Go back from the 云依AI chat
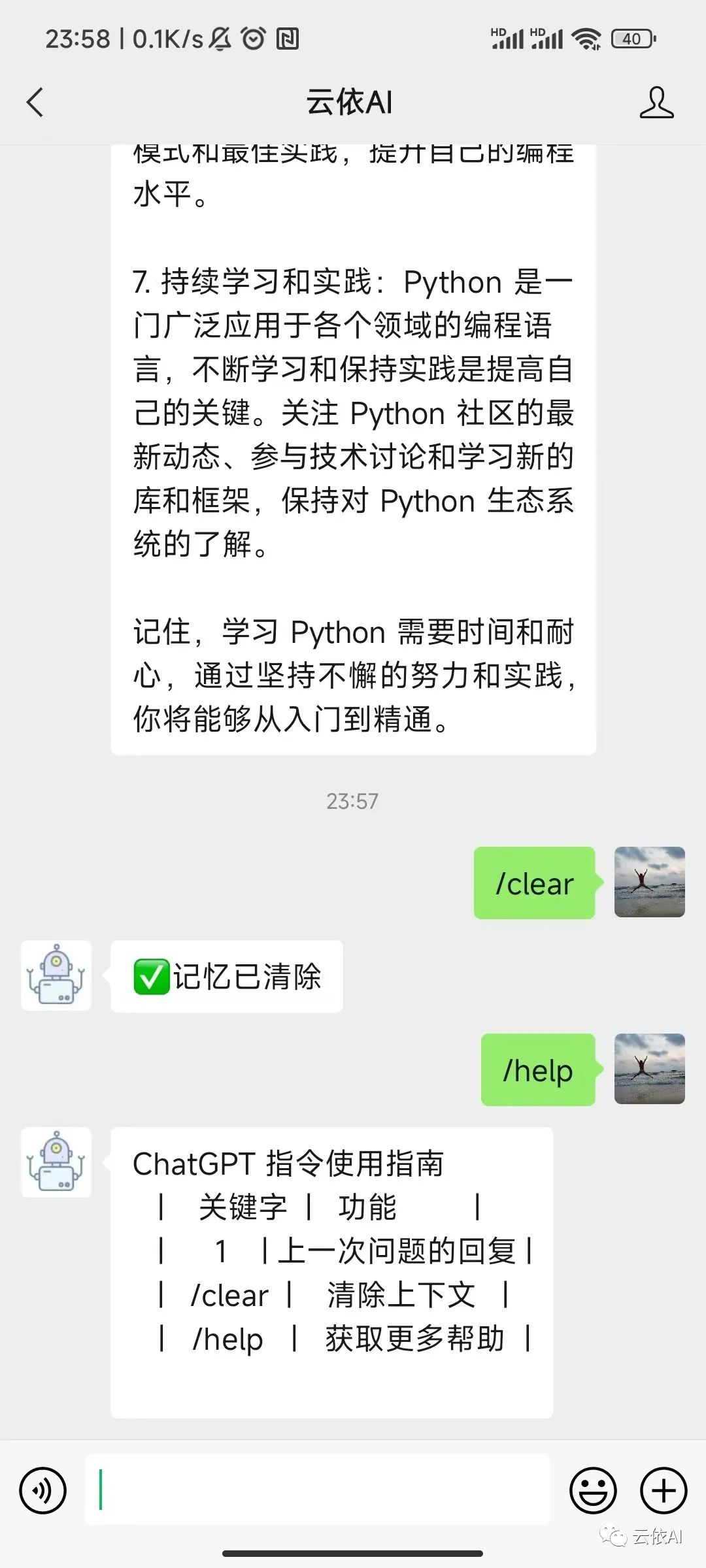The height and width of the screenshot is (1568, 706). tap(35, 103)
